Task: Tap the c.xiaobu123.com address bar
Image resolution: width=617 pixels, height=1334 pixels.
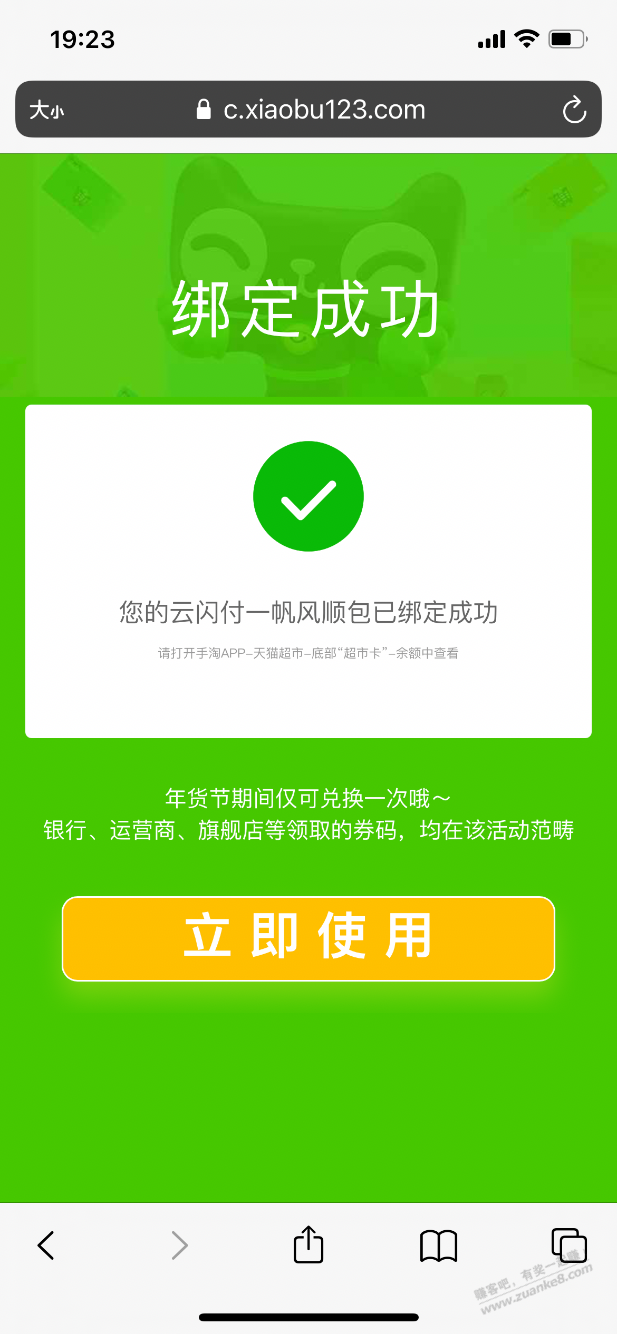Action: pos(310,110)
